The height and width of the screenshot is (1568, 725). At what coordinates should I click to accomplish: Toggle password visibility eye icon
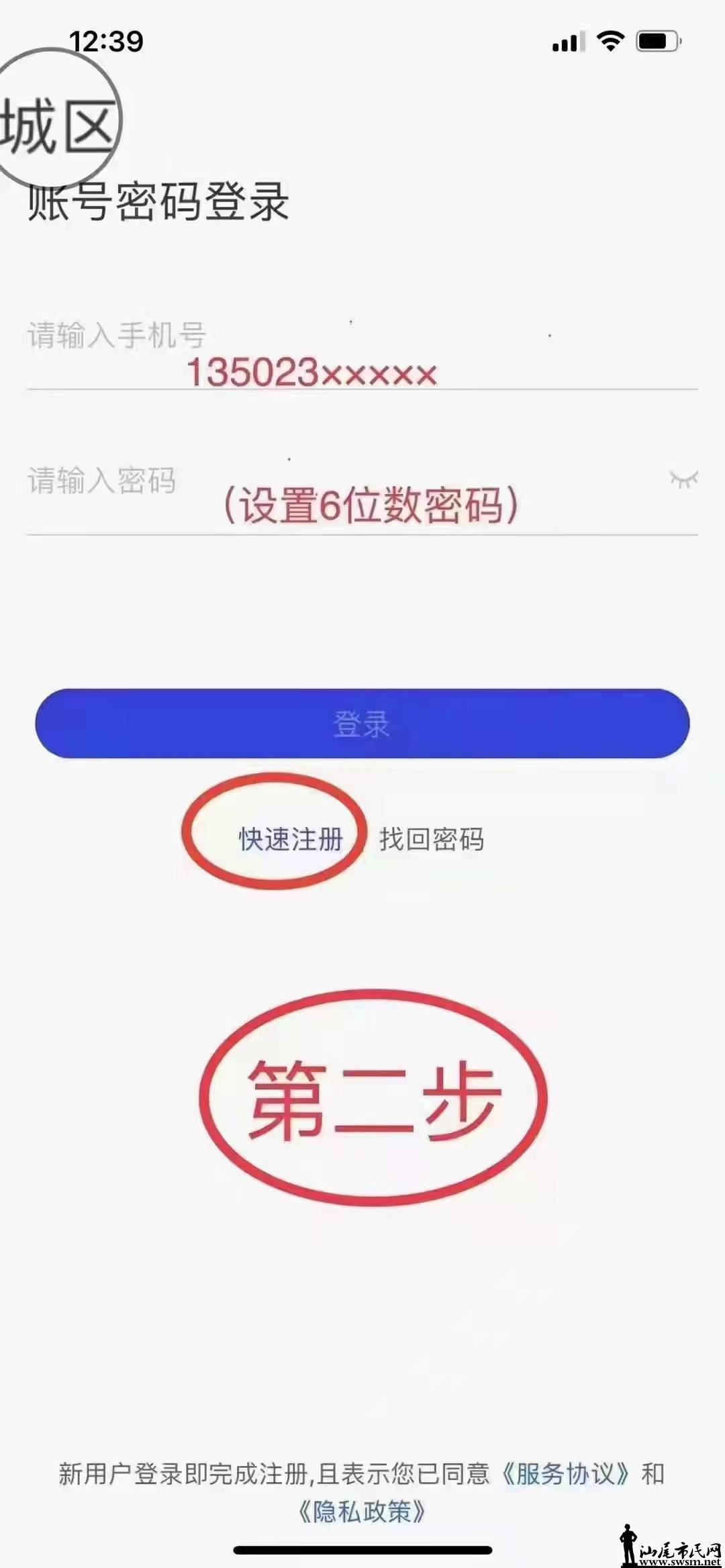point(683,479)
